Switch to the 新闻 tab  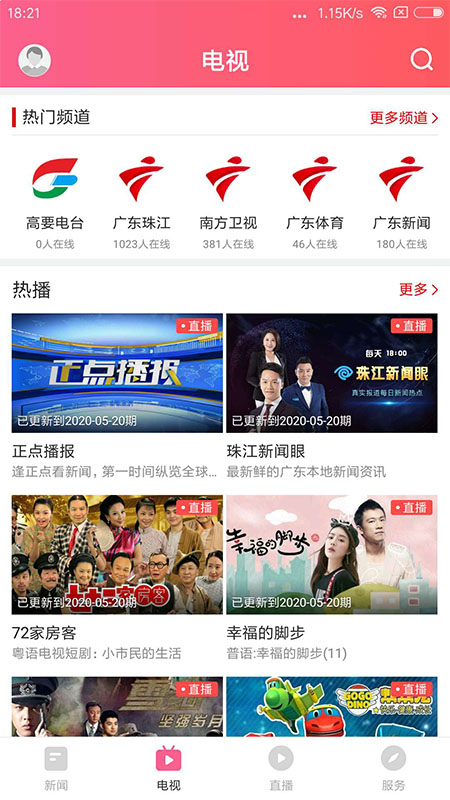coord(56,768)
